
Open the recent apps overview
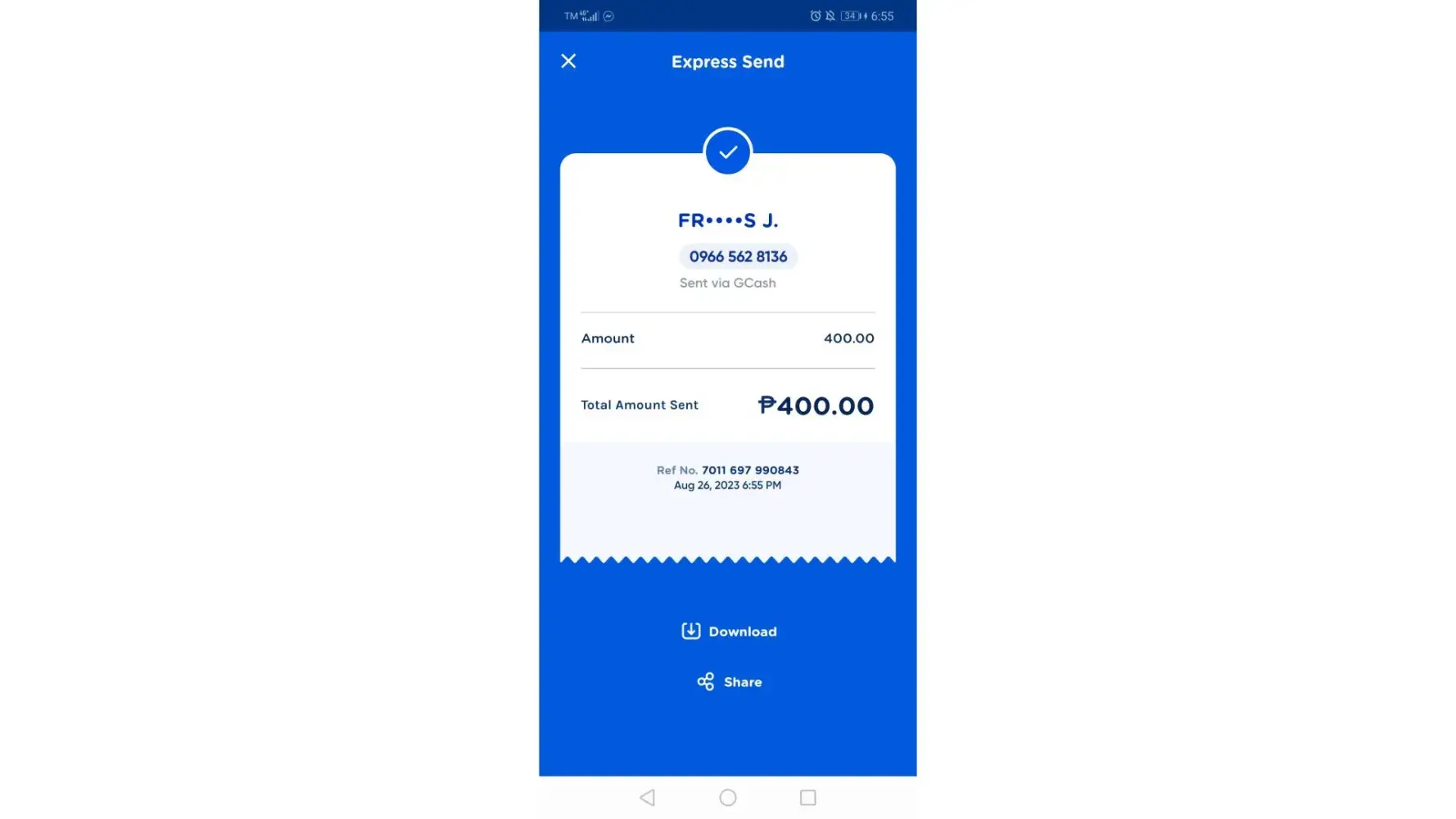pos(807,797)
